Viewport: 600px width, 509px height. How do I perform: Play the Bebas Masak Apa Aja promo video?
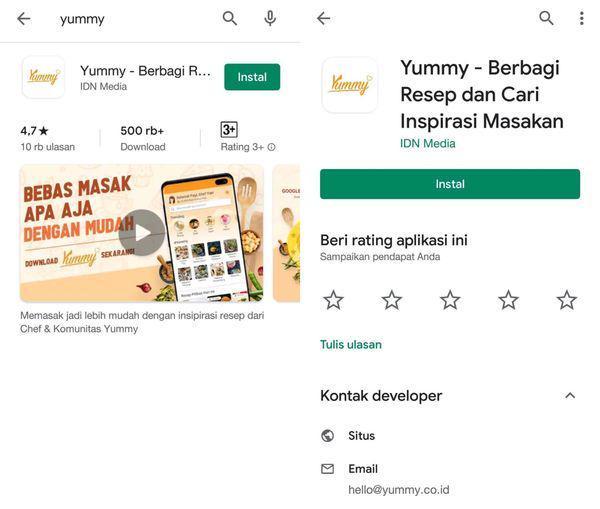(x=142, y=233)
